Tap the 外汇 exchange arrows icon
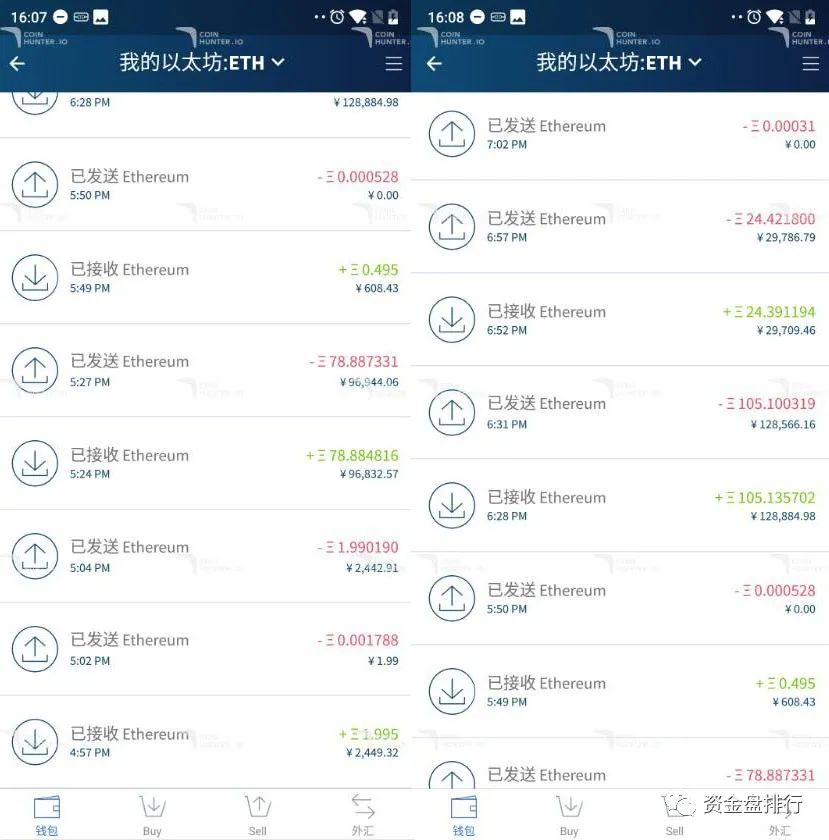829x840 pixels. (363, 805)
